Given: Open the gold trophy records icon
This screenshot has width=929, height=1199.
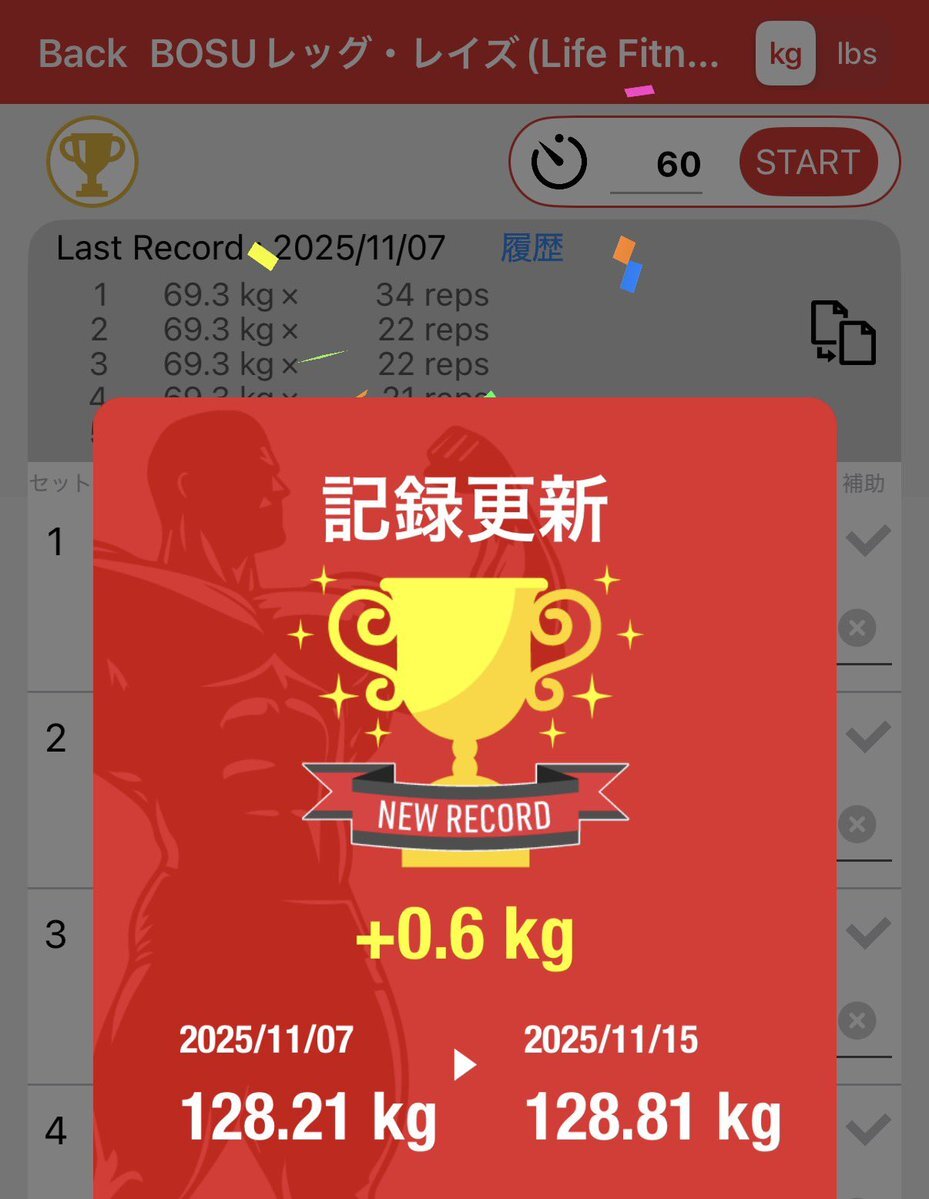Looking at the screenshot, I should pos(92,162).
